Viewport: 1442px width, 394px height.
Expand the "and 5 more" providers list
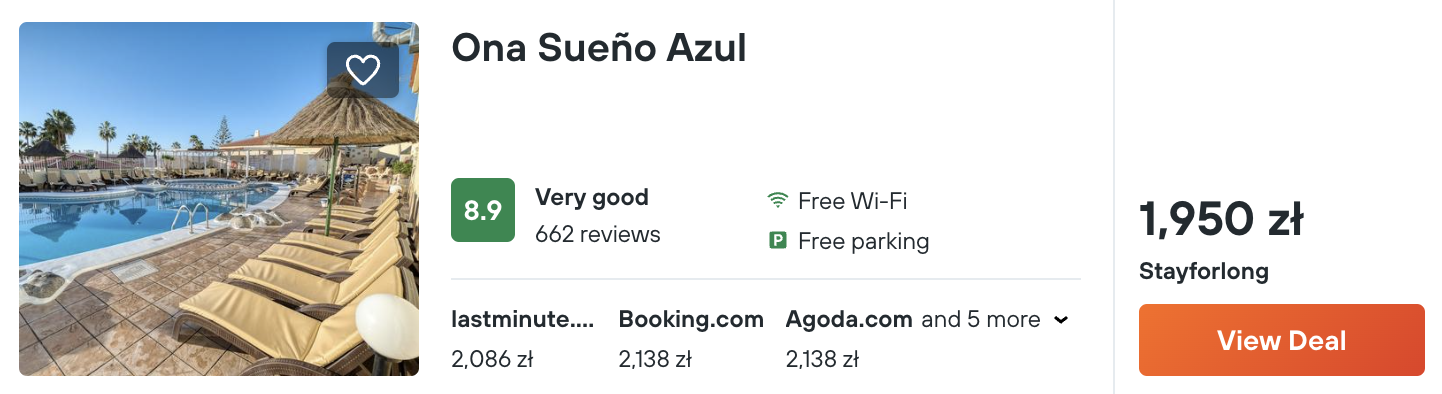coord(995,320)
